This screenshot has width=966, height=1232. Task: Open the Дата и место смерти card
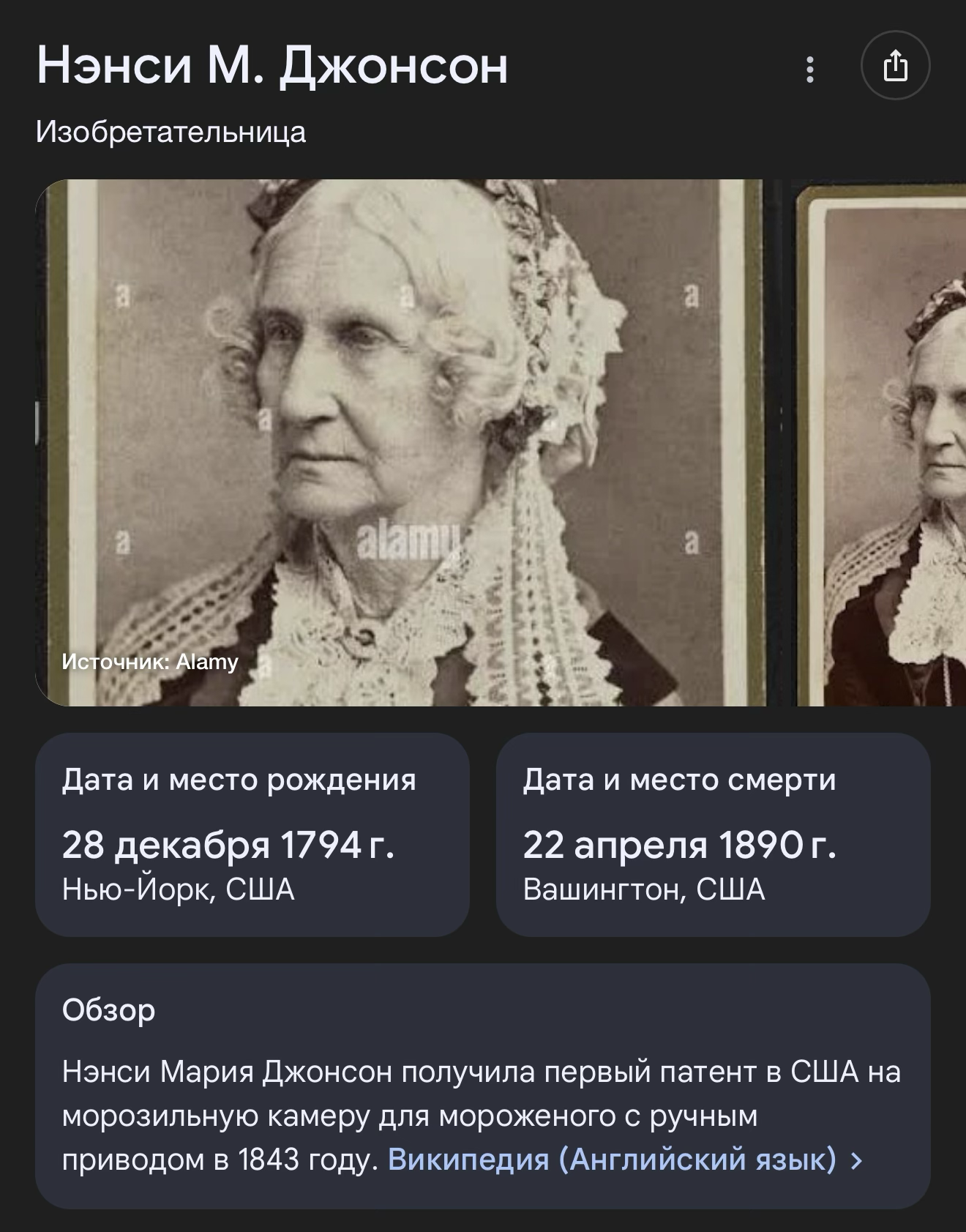tap(713, 835)
